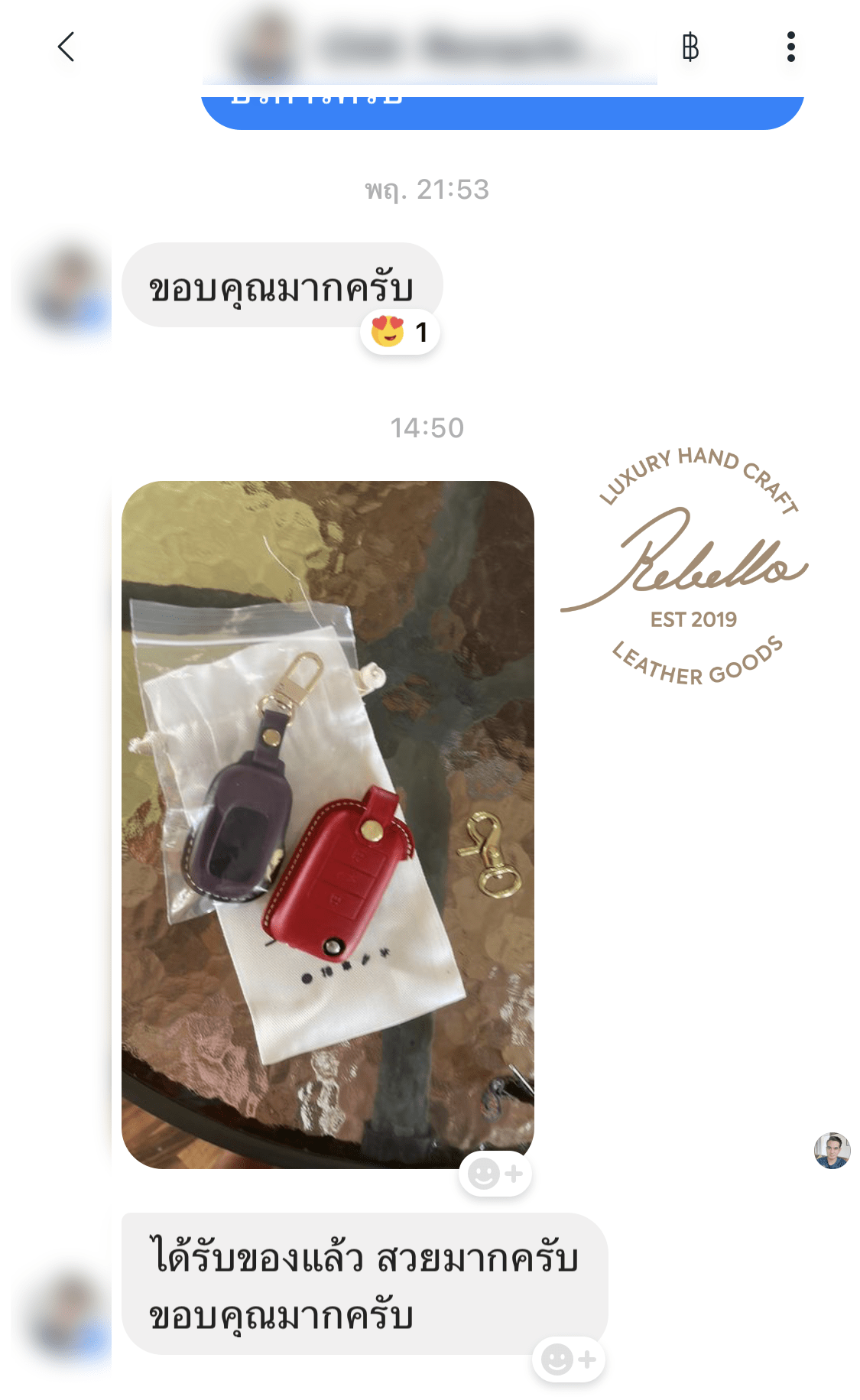
Task: Open the three-dot overflow menu
Action: tap(790, 47)
